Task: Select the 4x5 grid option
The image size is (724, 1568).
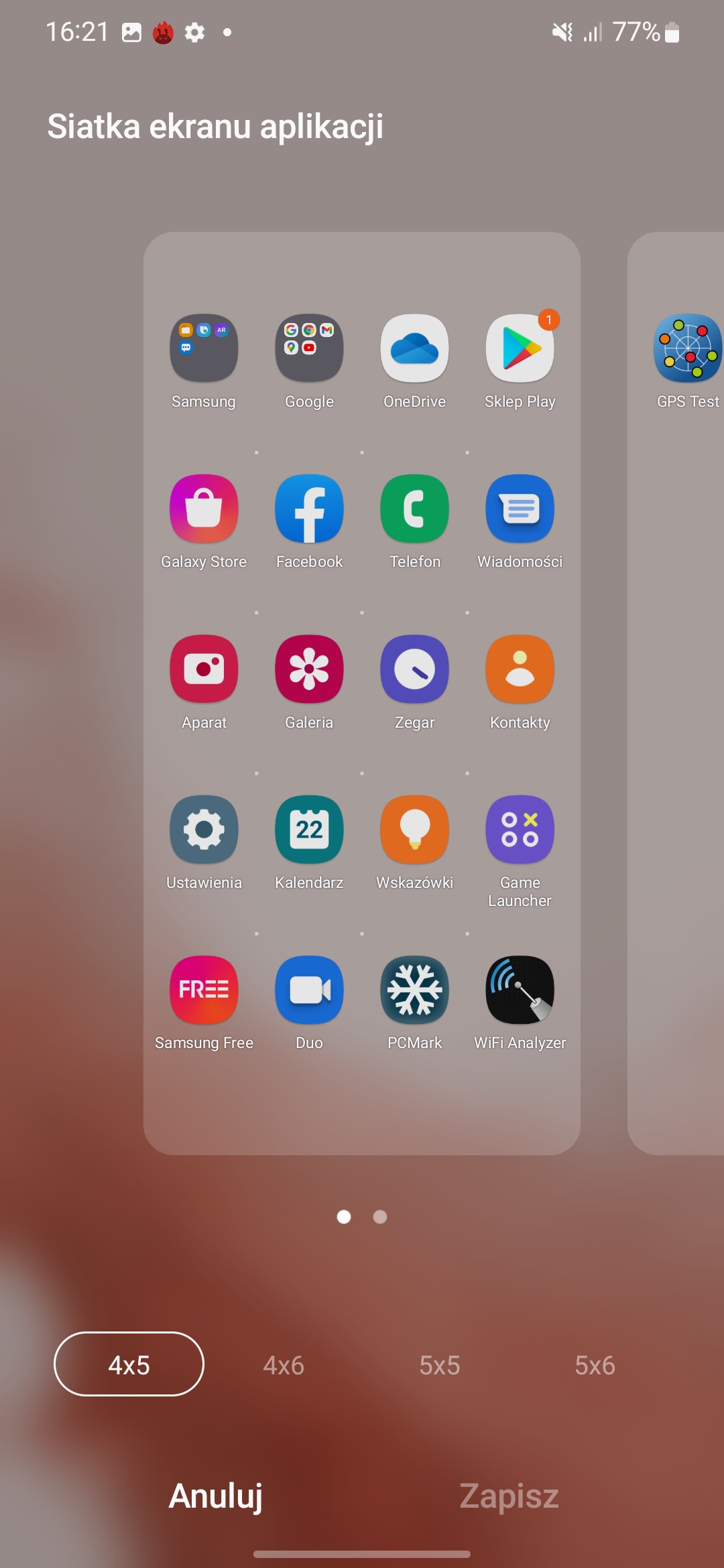Action: 129,1364
